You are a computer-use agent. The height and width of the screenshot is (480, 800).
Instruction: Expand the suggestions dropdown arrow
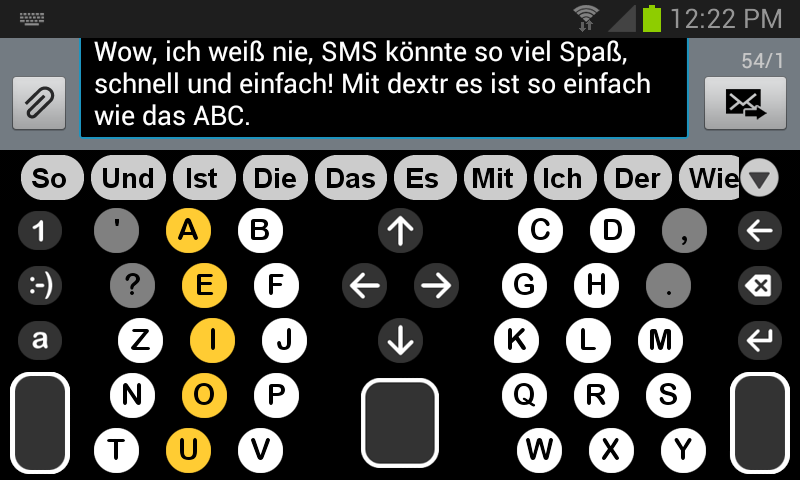[761, 180]
